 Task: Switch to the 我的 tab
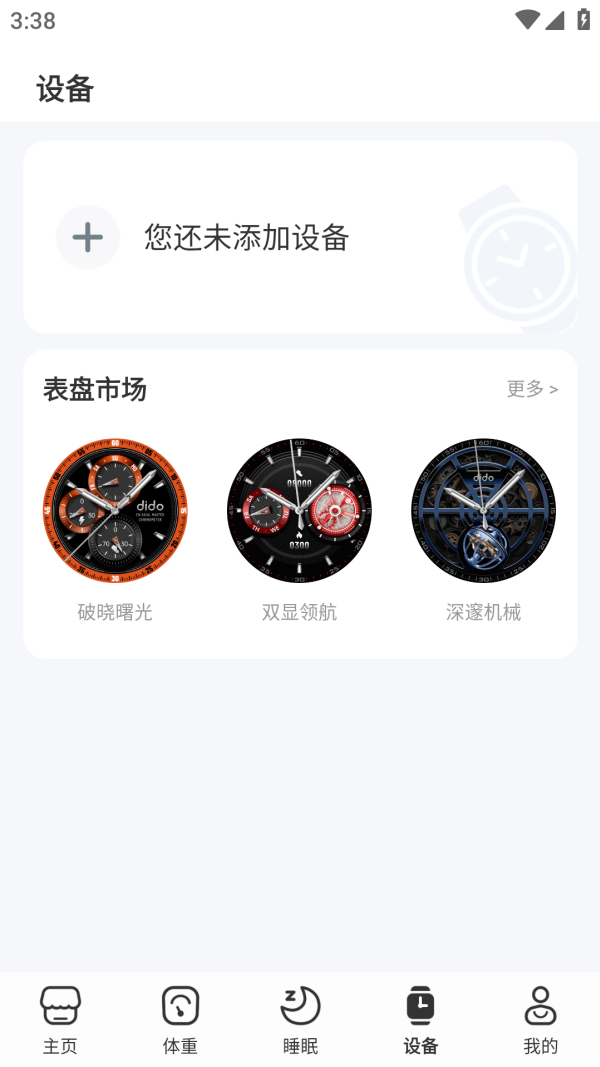point(540,1020)
